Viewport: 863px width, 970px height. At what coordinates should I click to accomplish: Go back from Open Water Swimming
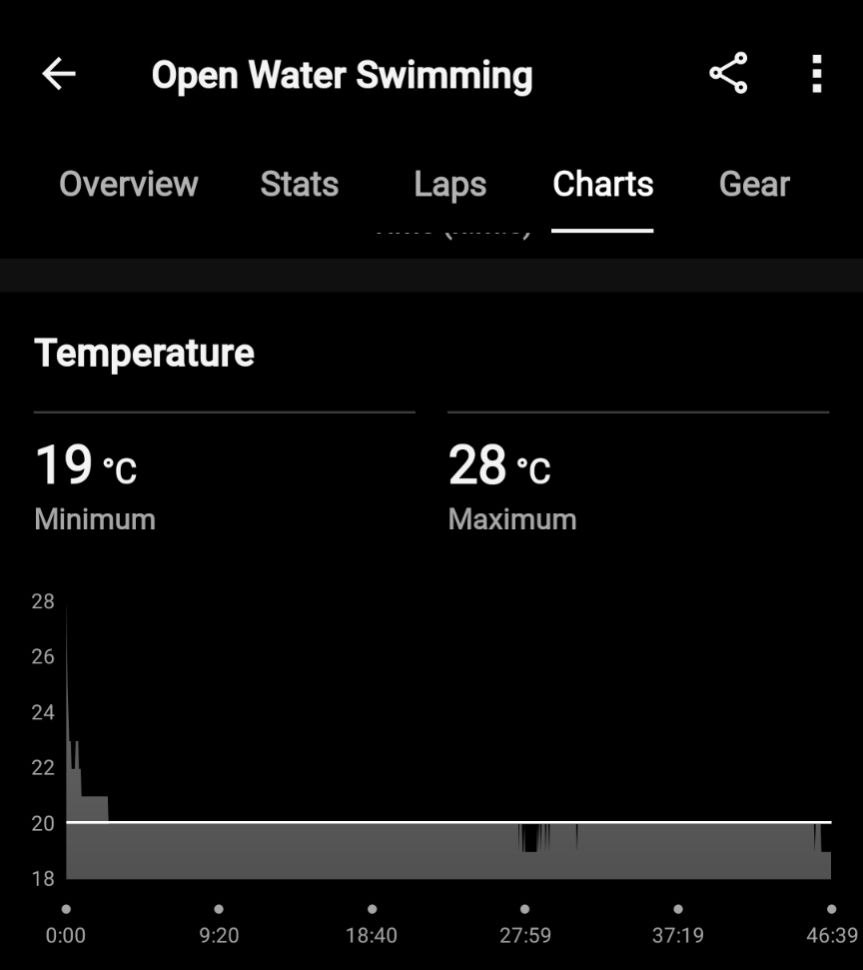[59, 75]
